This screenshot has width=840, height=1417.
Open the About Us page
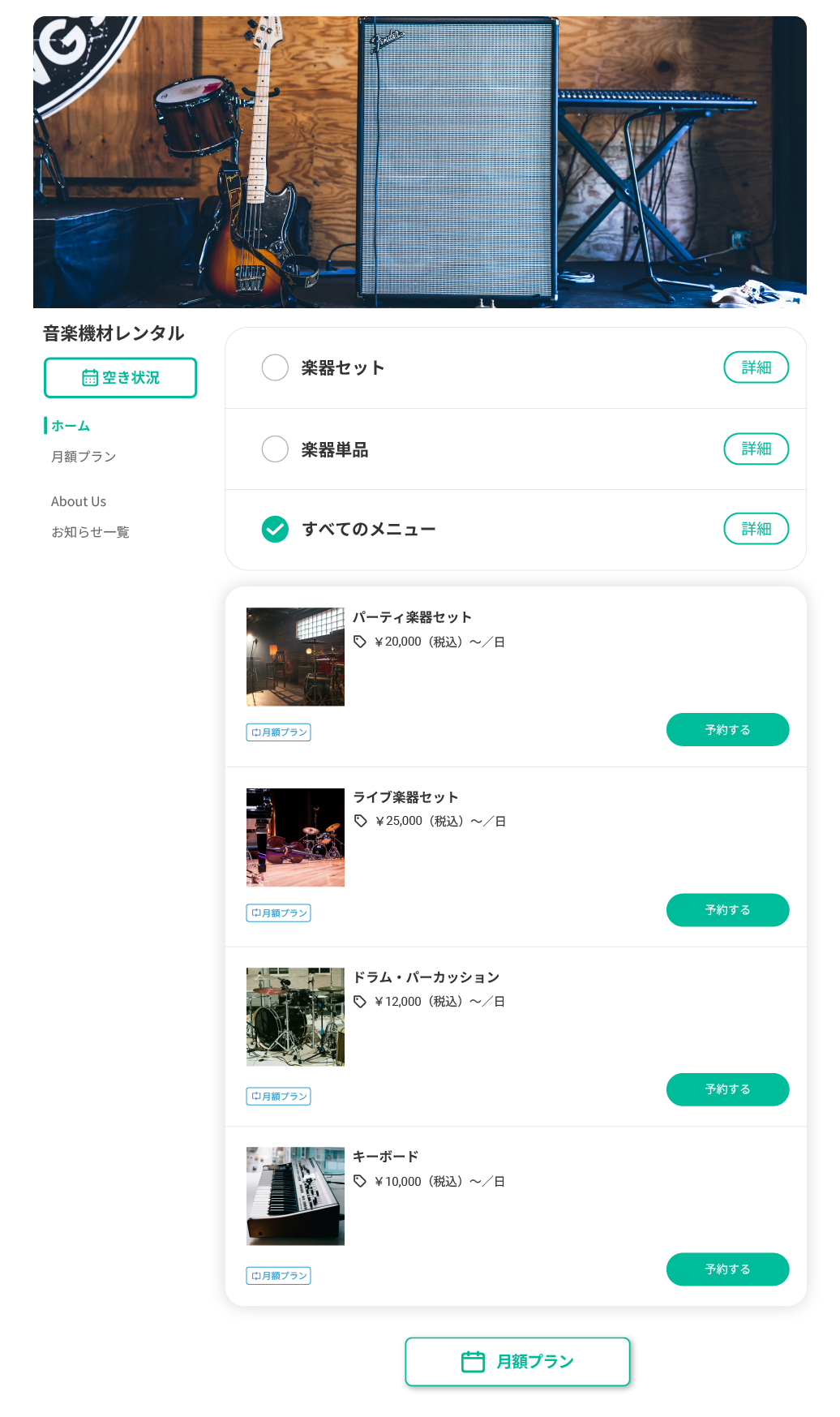pyautogui.click(x=79, y=501)
